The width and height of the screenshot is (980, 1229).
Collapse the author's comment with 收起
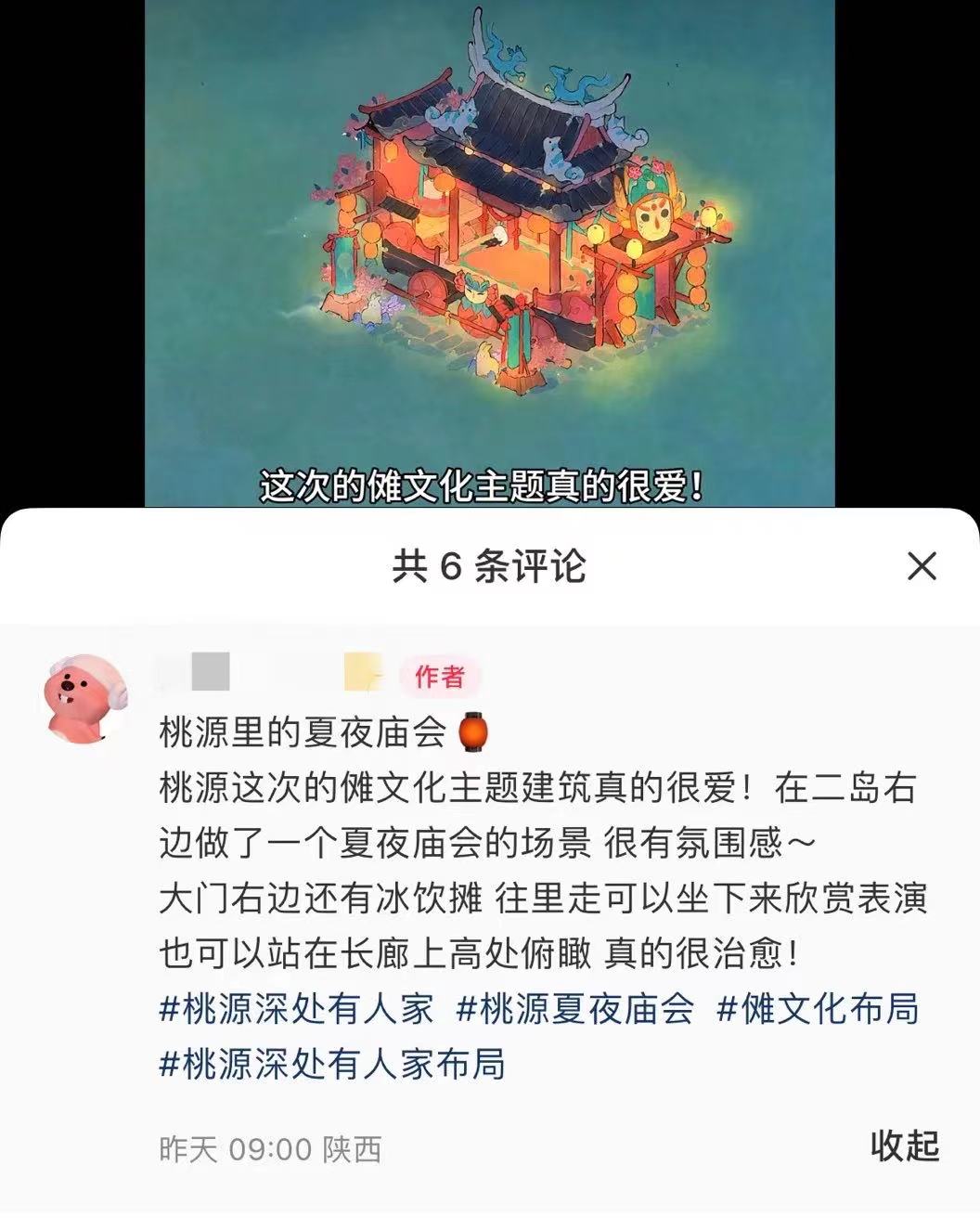904,1146
